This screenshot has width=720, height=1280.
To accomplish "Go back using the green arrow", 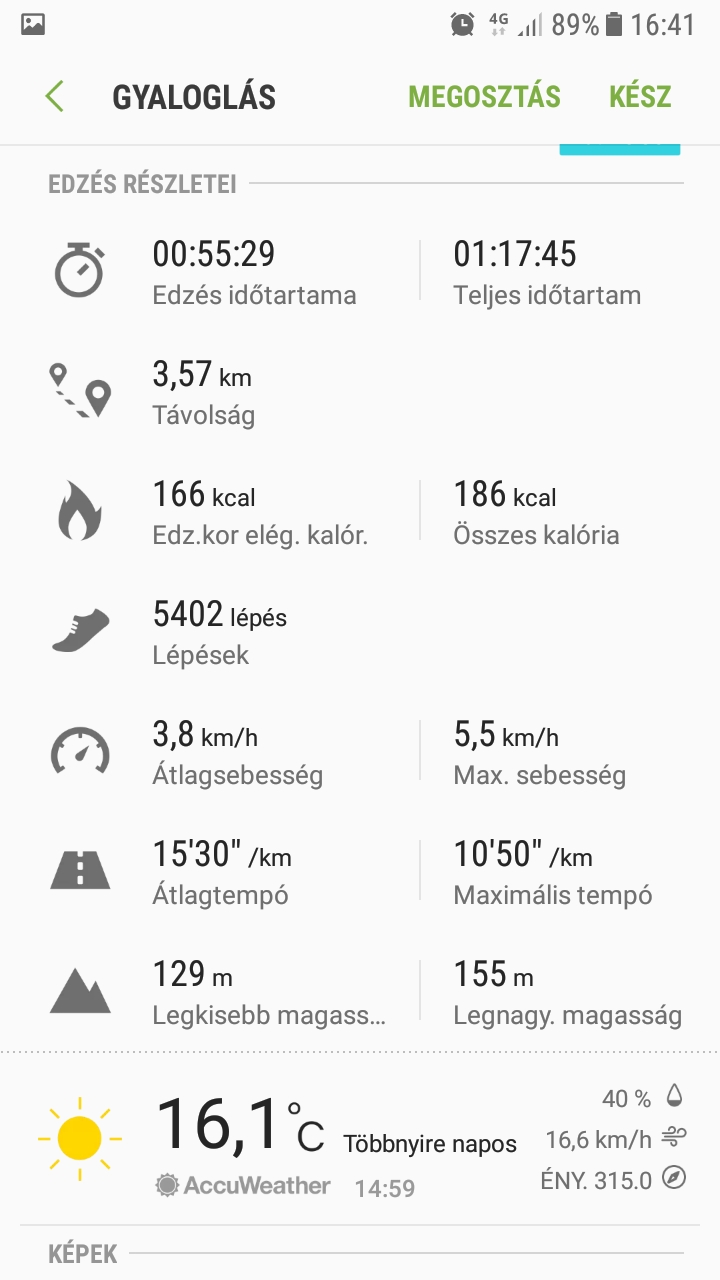I will tap(55, 97).
